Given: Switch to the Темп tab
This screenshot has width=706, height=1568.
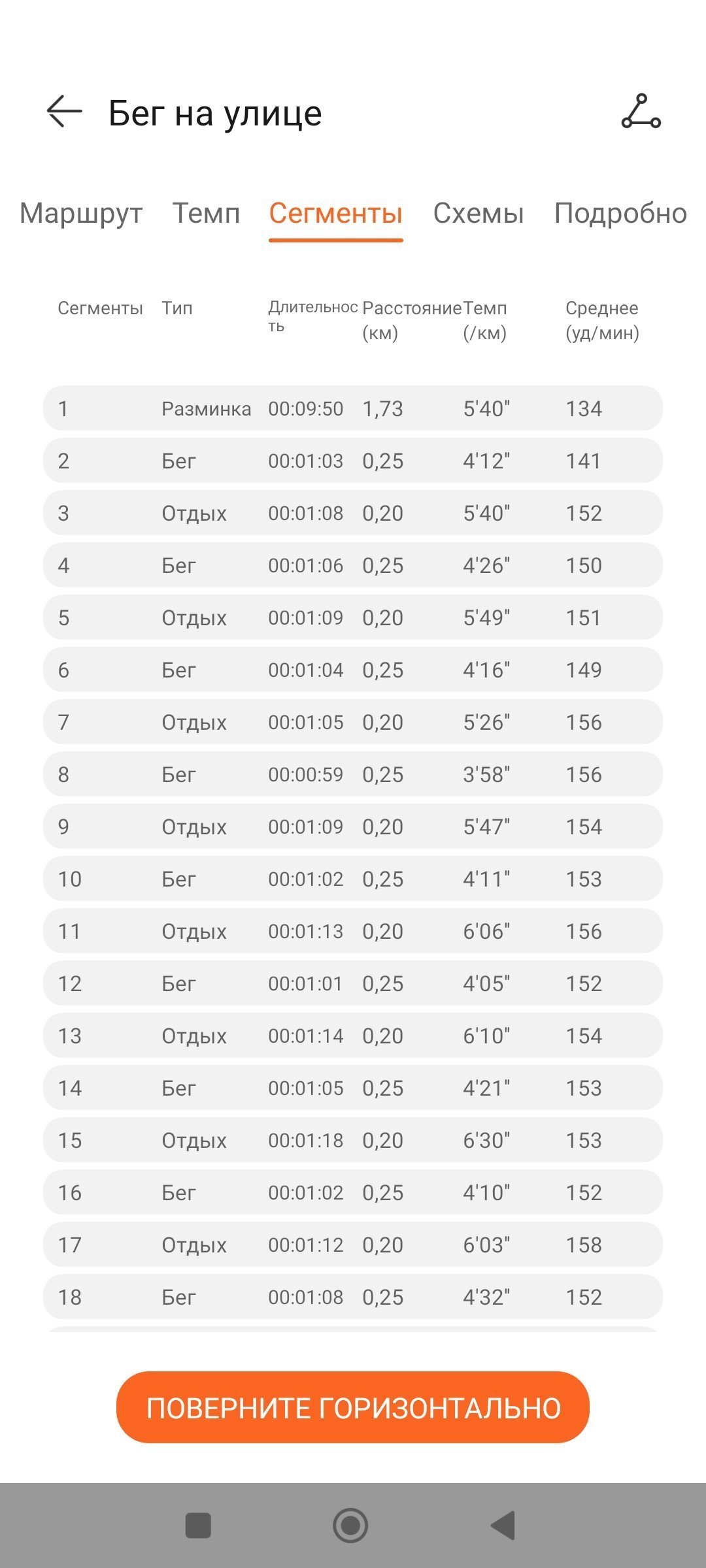Looking at the screenshot, I should [x=206, y=214].
